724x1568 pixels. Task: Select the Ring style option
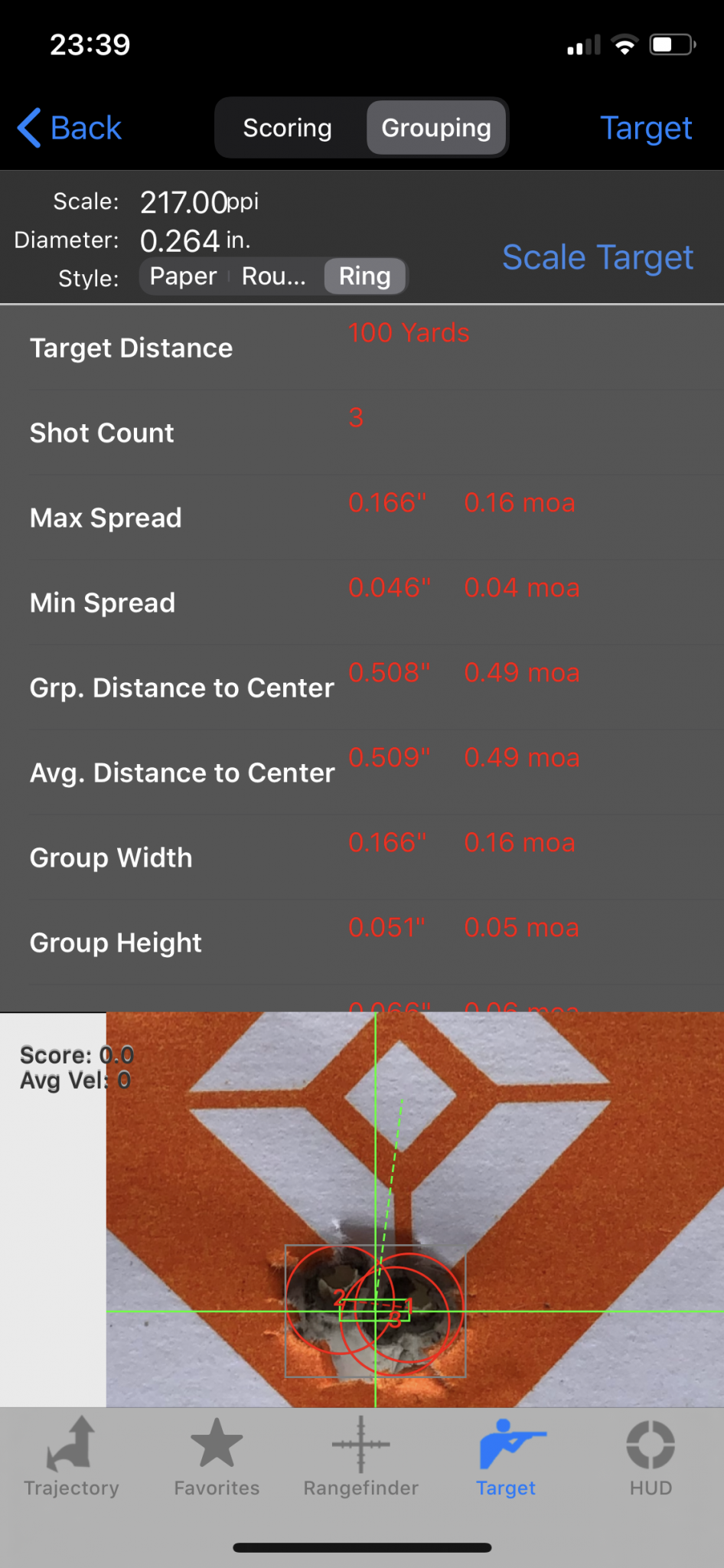pos(365,276)
